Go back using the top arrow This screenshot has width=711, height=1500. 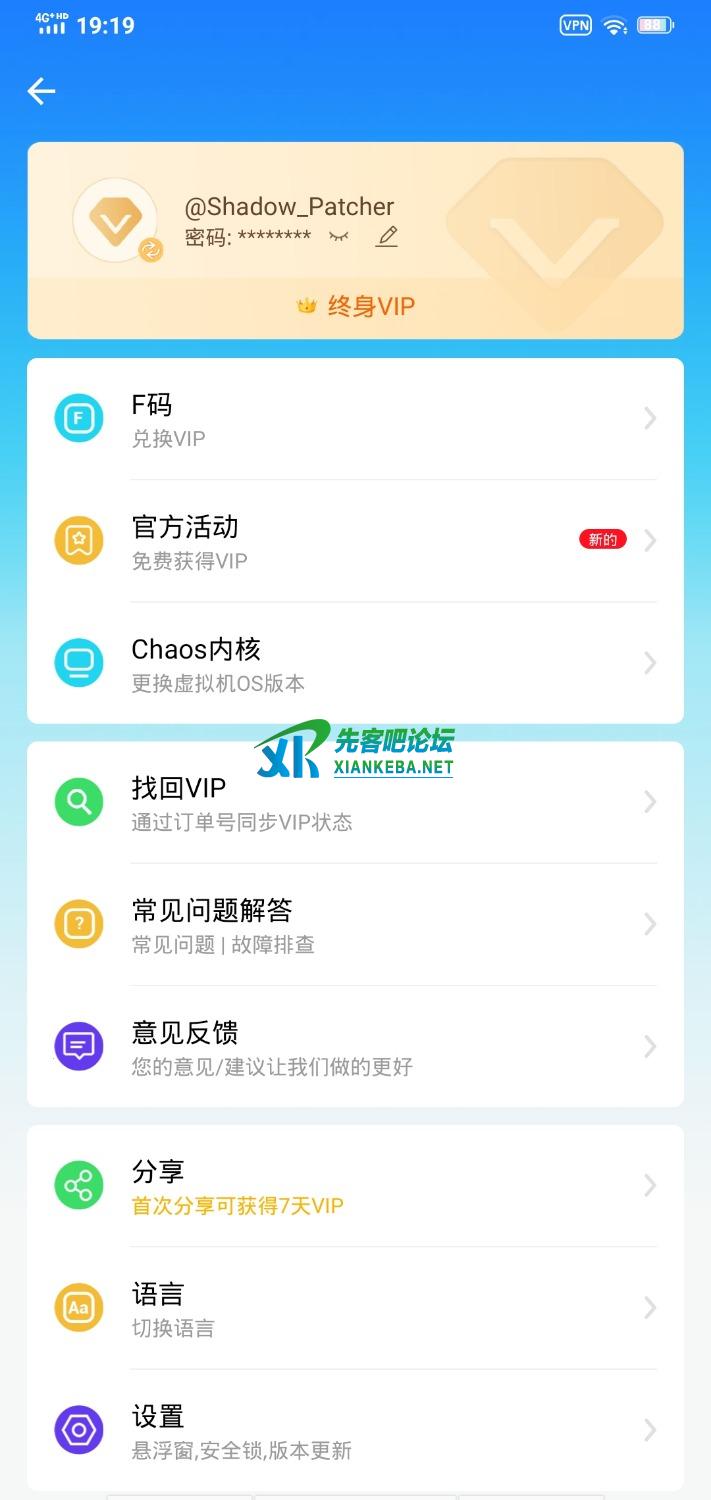[x=41, y=92]
